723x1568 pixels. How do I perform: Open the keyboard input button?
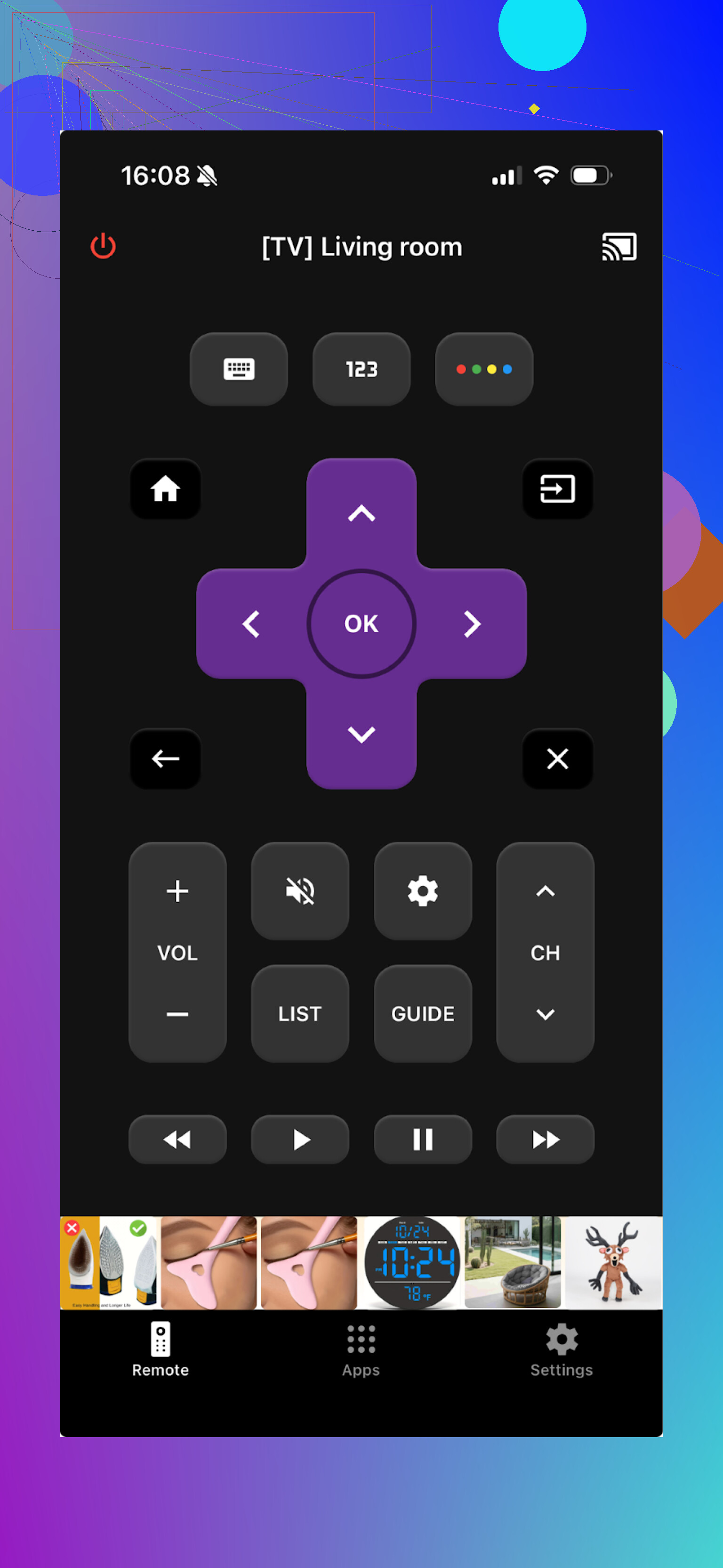pyautogui.click(x=239, y=369)
